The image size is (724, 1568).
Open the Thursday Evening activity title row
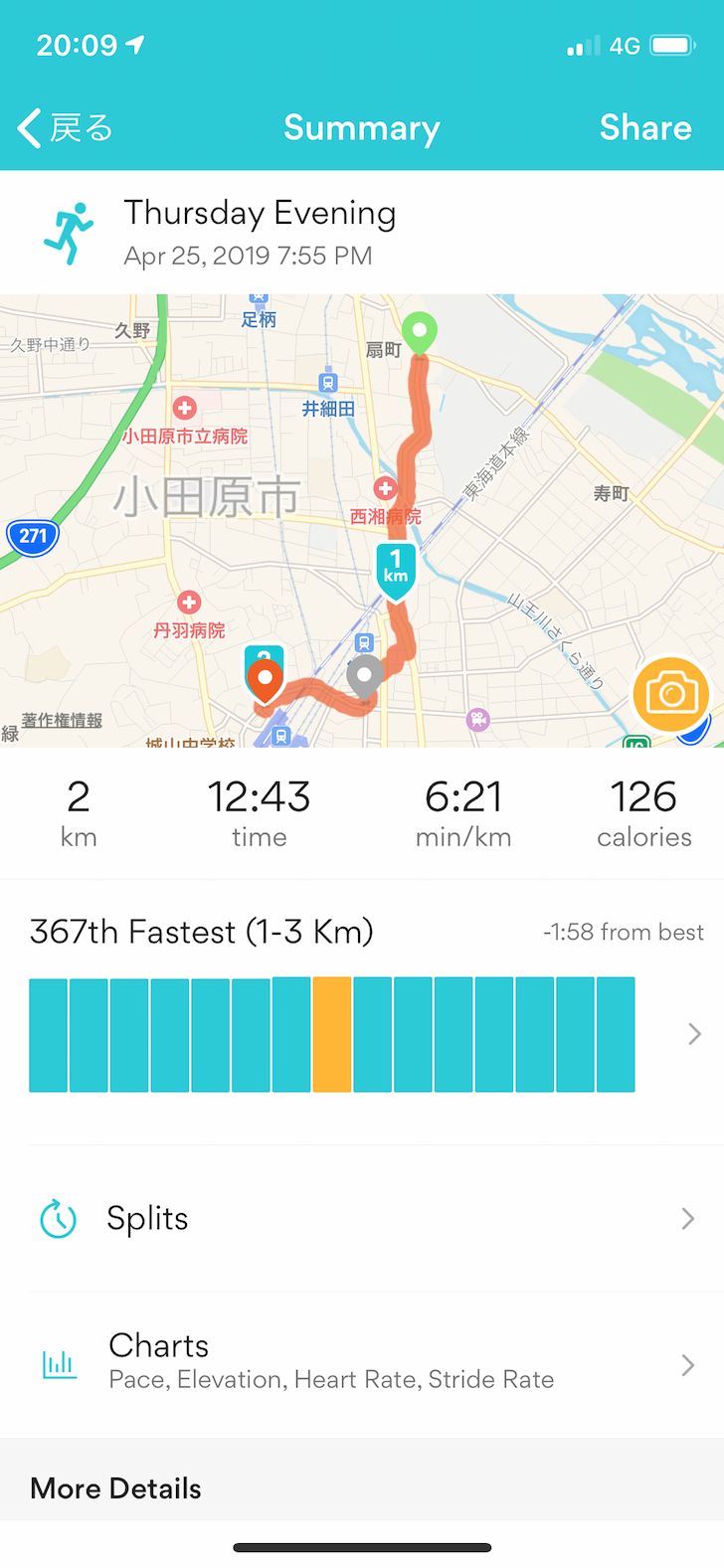coord(362,233)
